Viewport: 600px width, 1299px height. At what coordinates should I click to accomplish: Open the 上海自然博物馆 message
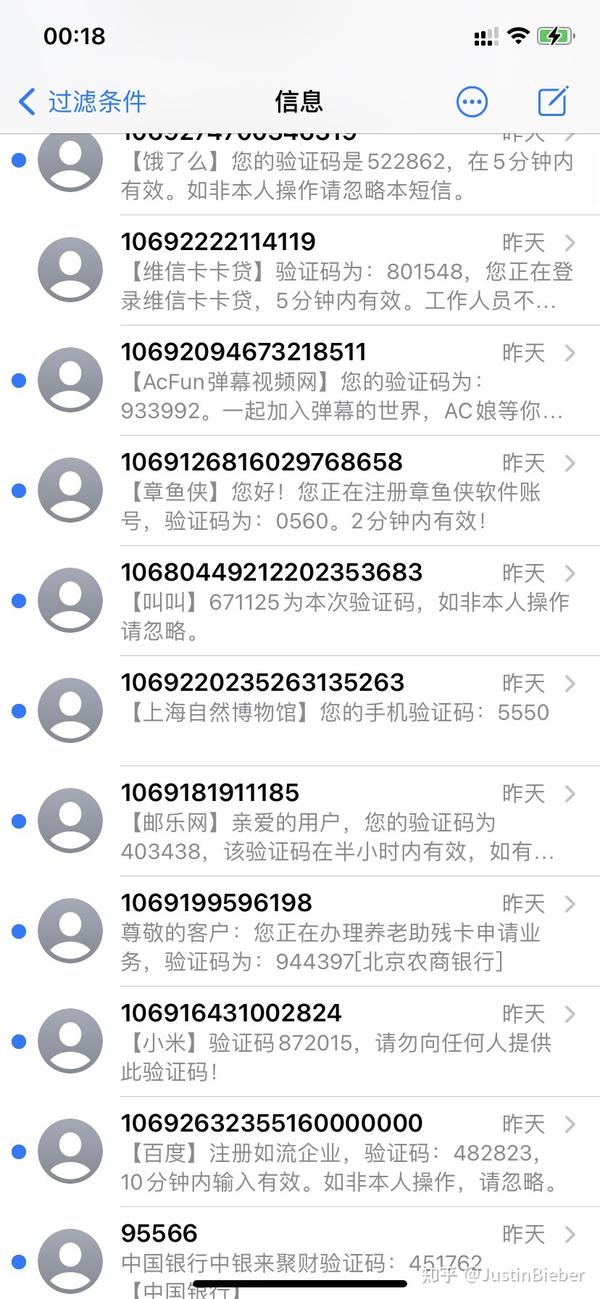[x=300, y=710]
